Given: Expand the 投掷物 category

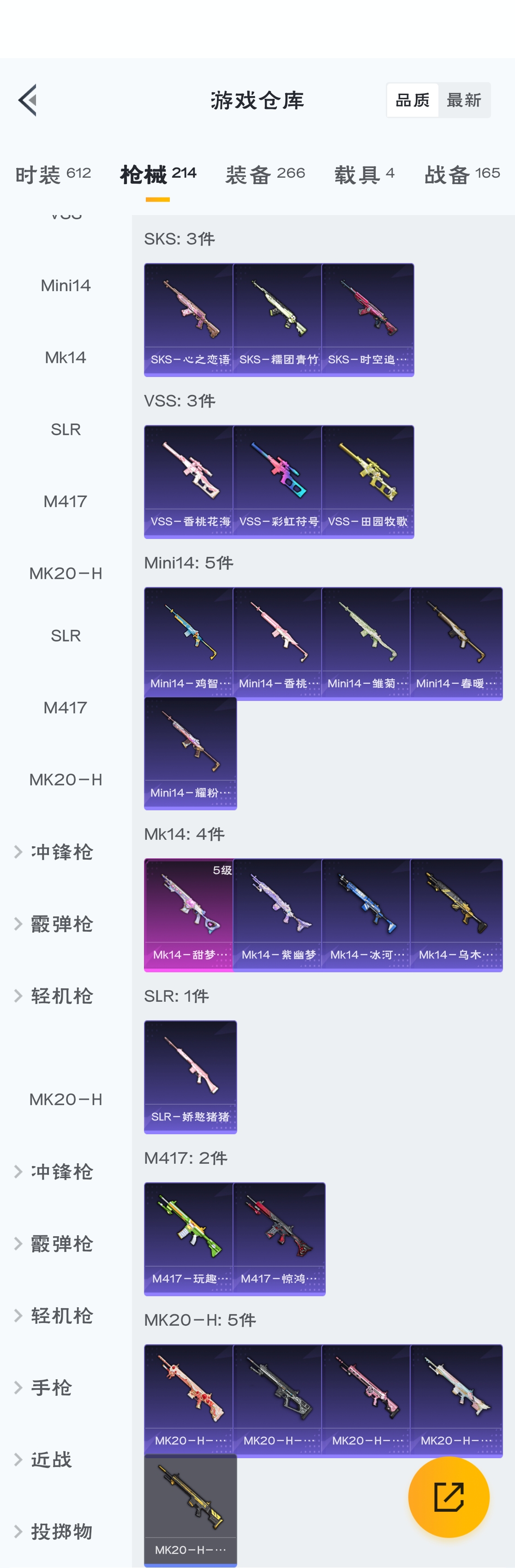Looking at the screenshot, I should coord(61,1531).
